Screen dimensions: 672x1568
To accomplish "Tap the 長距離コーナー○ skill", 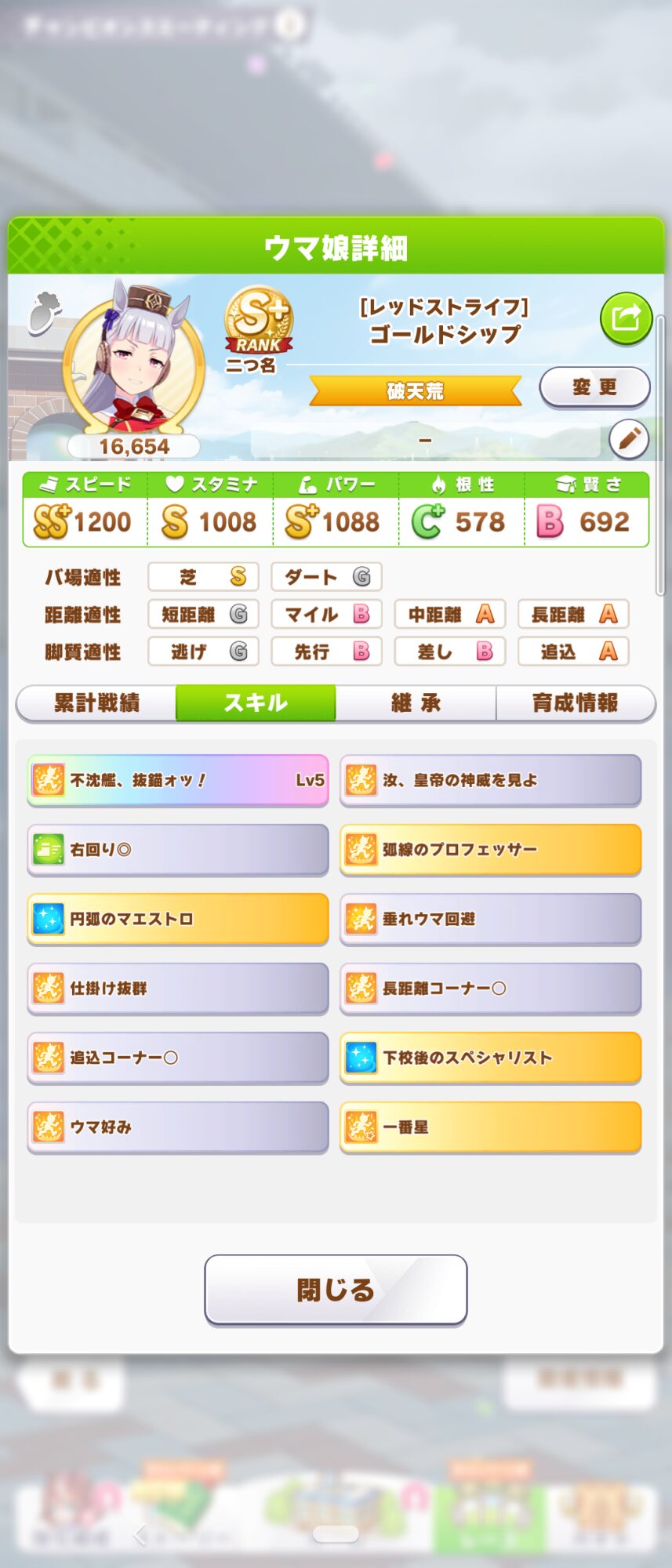I will (490, 988).
